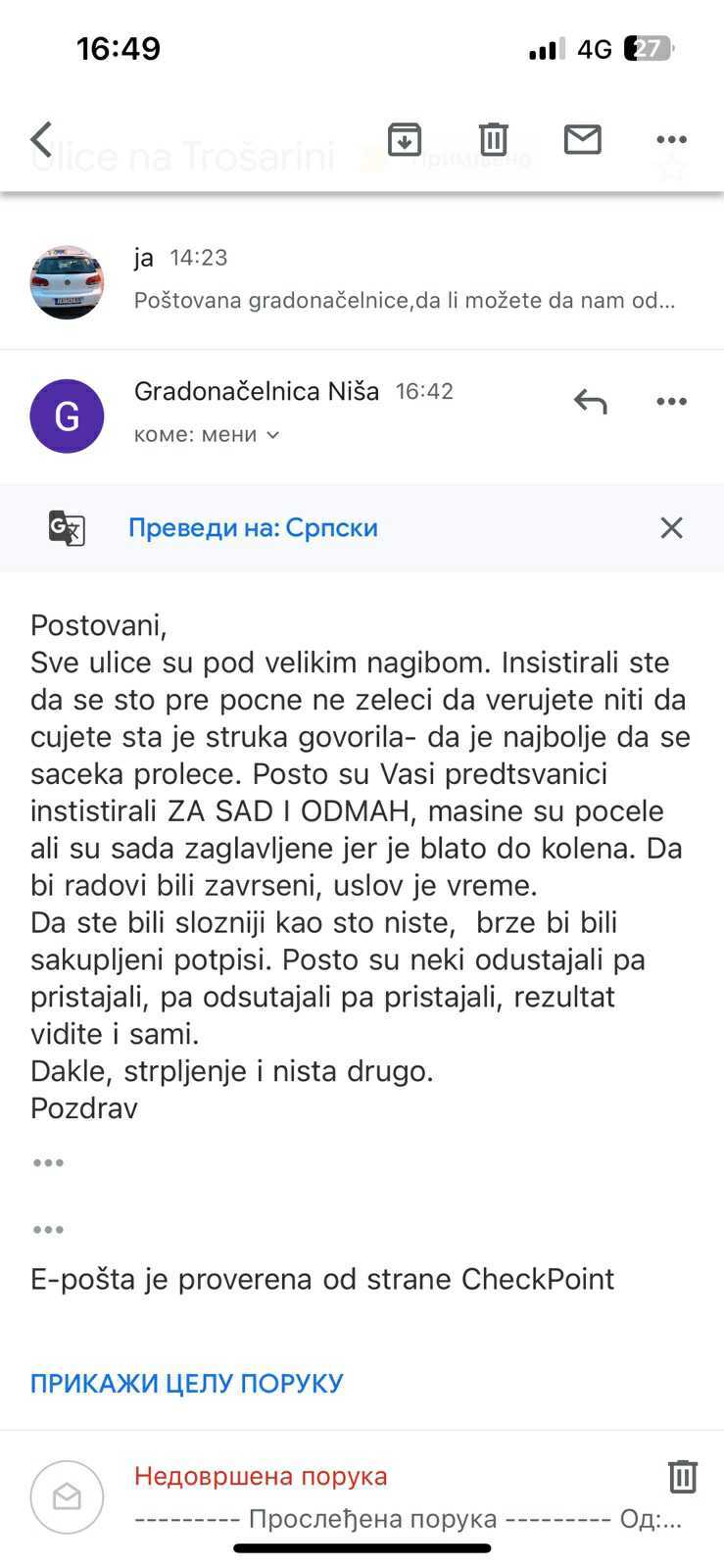Dismiss the translate suggestion bar
724x1568 pixels.
pyautogui.click(x=671, y=528)
